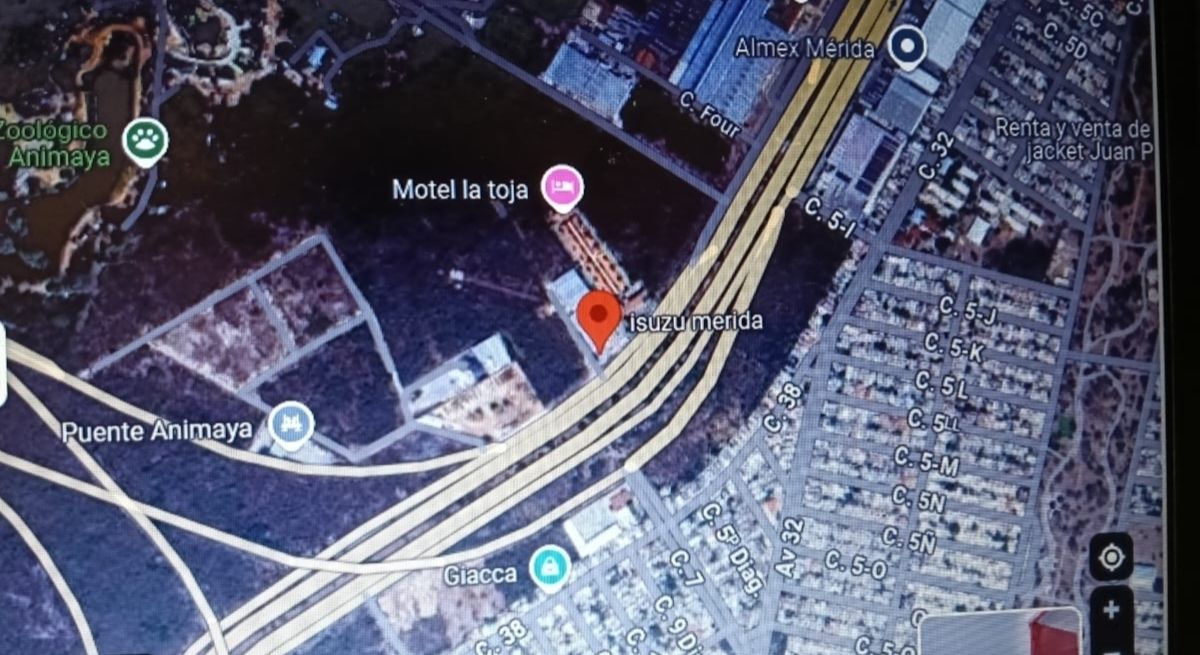Tap the Giacca shopping marker
Screen dimensions: 1200x655
(x=549, y=569)
